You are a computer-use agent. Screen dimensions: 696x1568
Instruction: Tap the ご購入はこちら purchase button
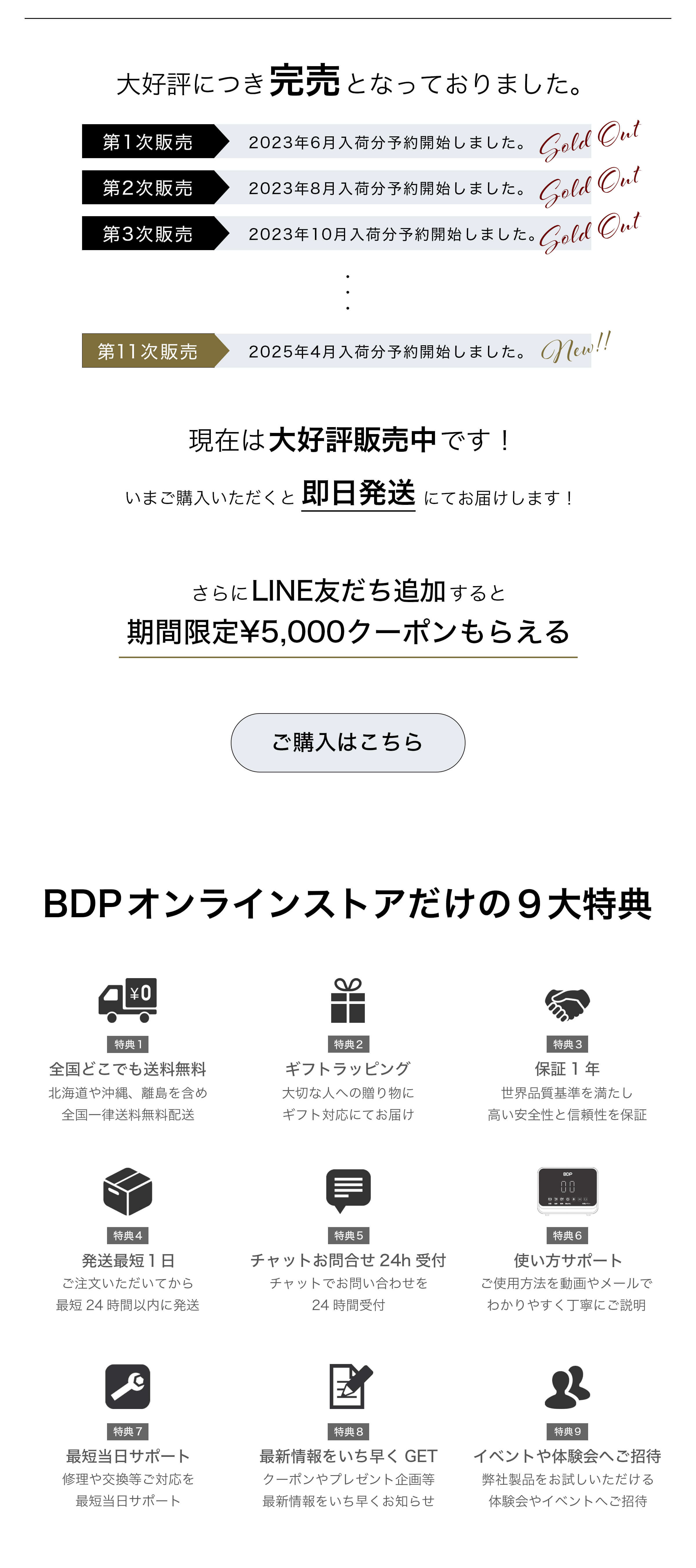click(348, 743)
